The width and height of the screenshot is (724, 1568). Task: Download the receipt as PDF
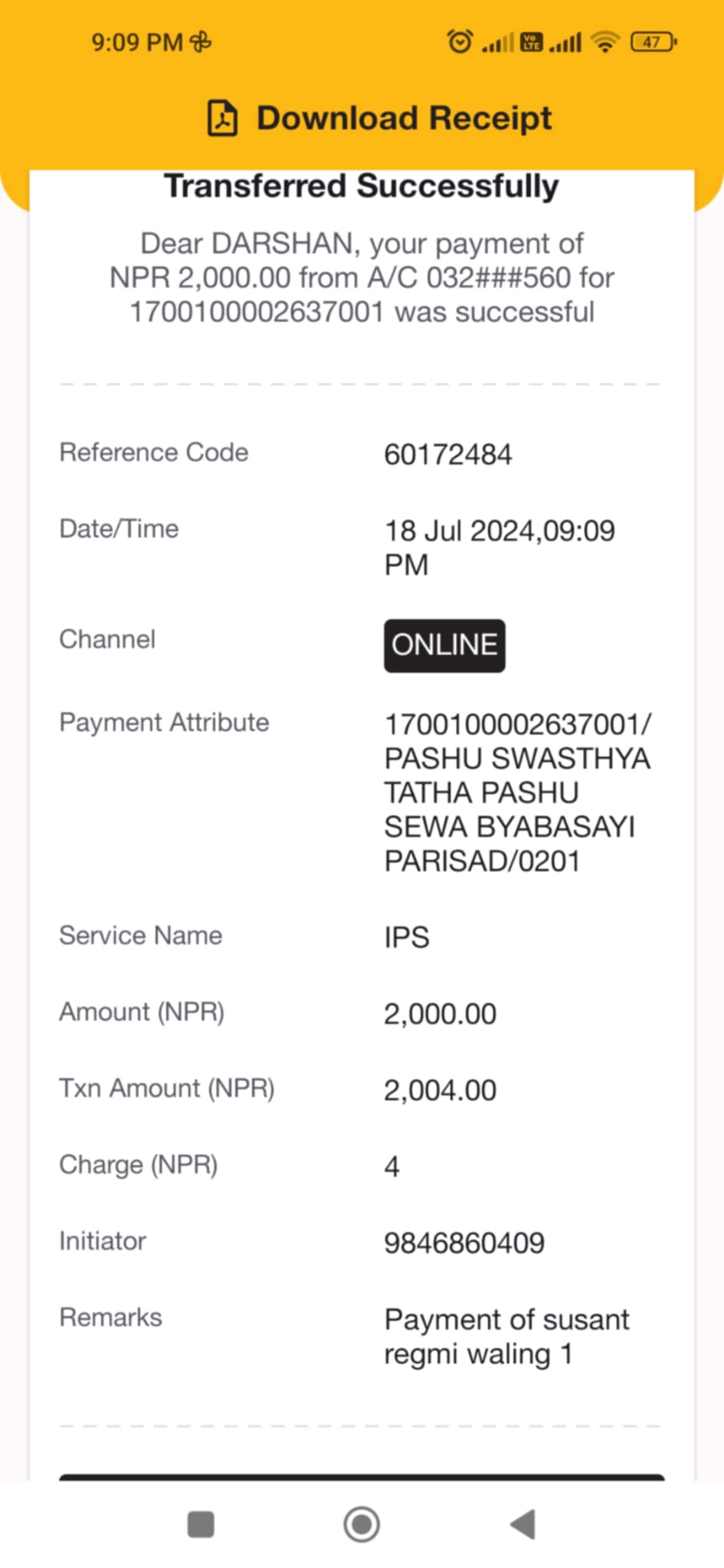[x=379, y=119]
